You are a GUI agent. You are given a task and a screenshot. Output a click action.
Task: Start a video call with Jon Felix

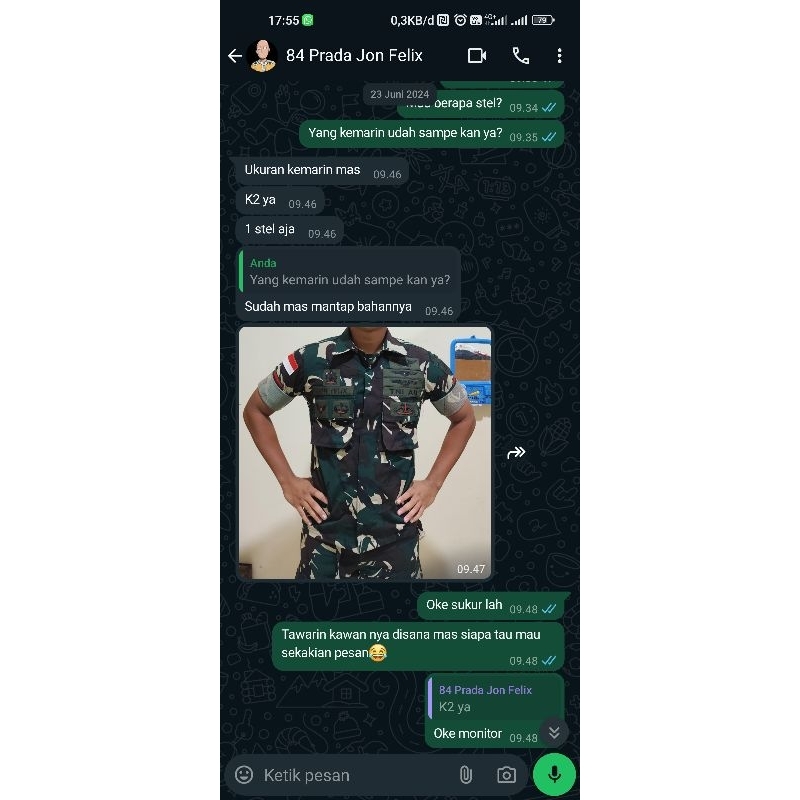[477, 56]
